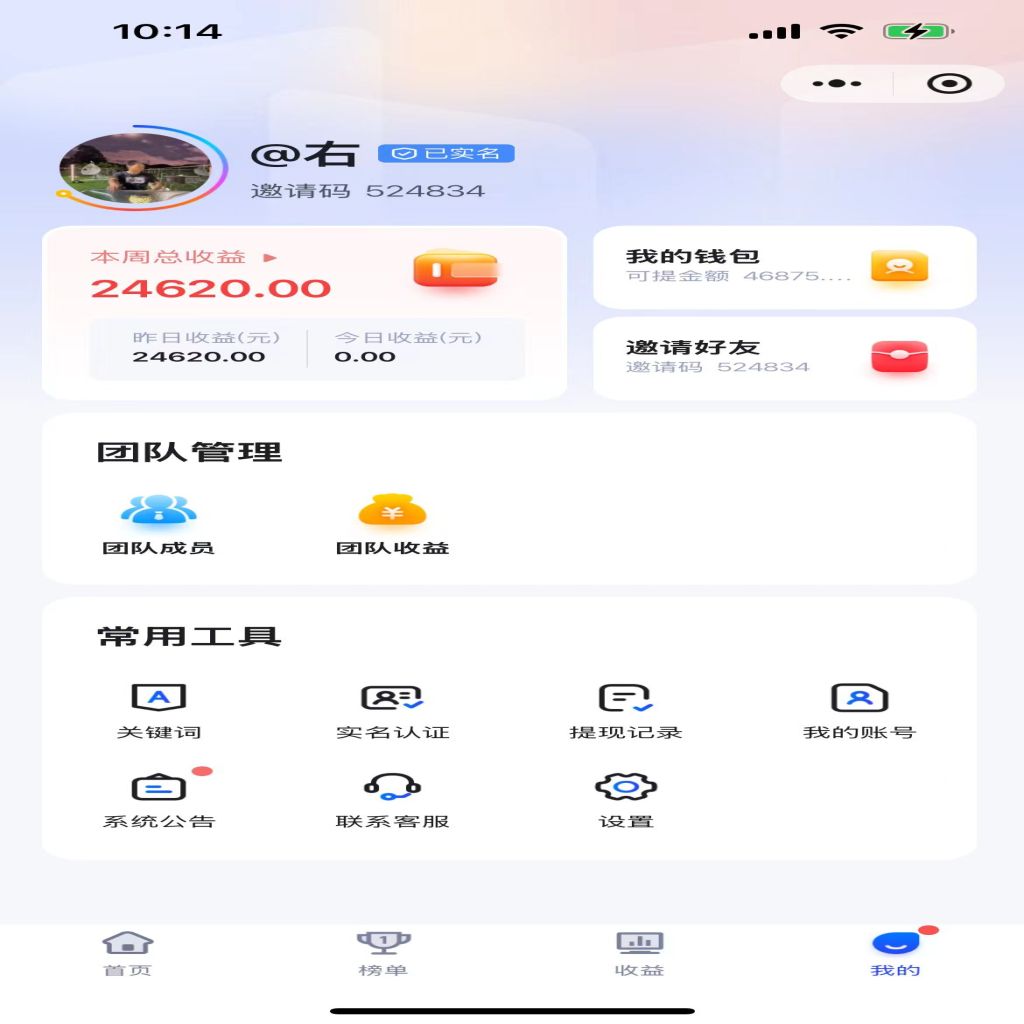Select the 我的 profile tab
Screen dimensions: 1024x1024
tap(895, 954)
